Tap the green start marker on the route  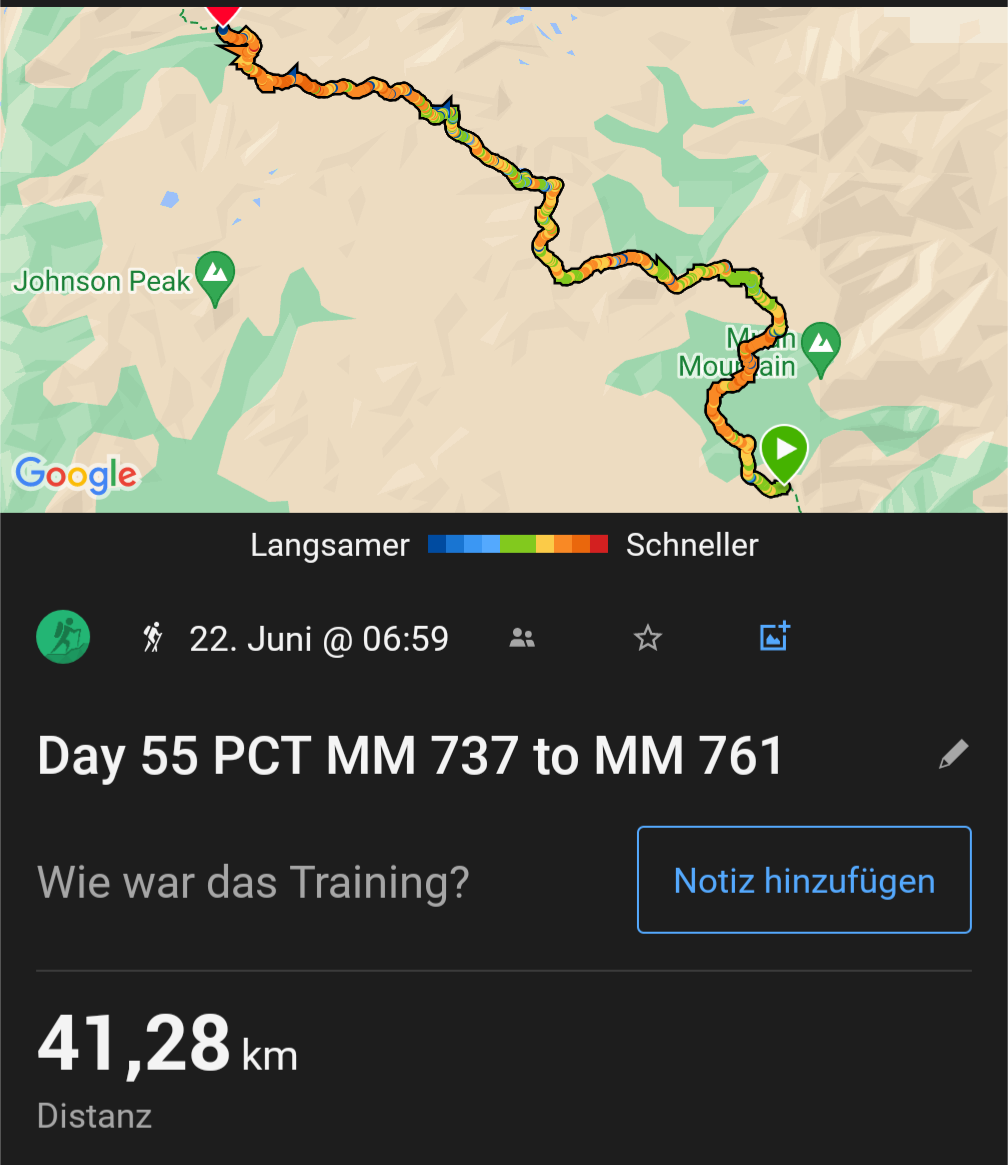point(784,451)
